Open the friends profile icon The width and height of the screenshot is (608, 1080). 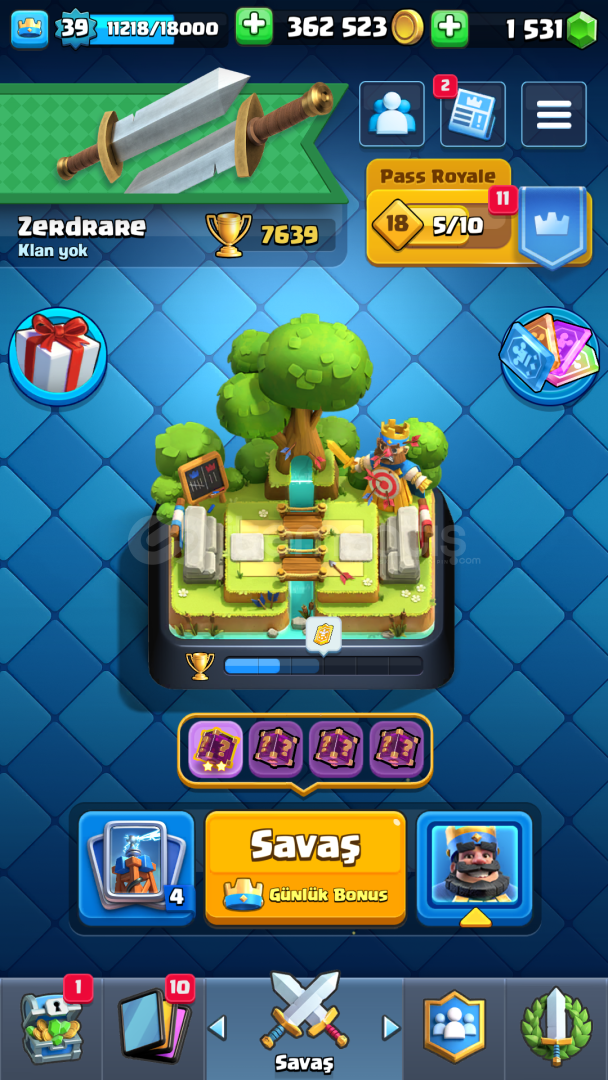(x=391, y=114)
